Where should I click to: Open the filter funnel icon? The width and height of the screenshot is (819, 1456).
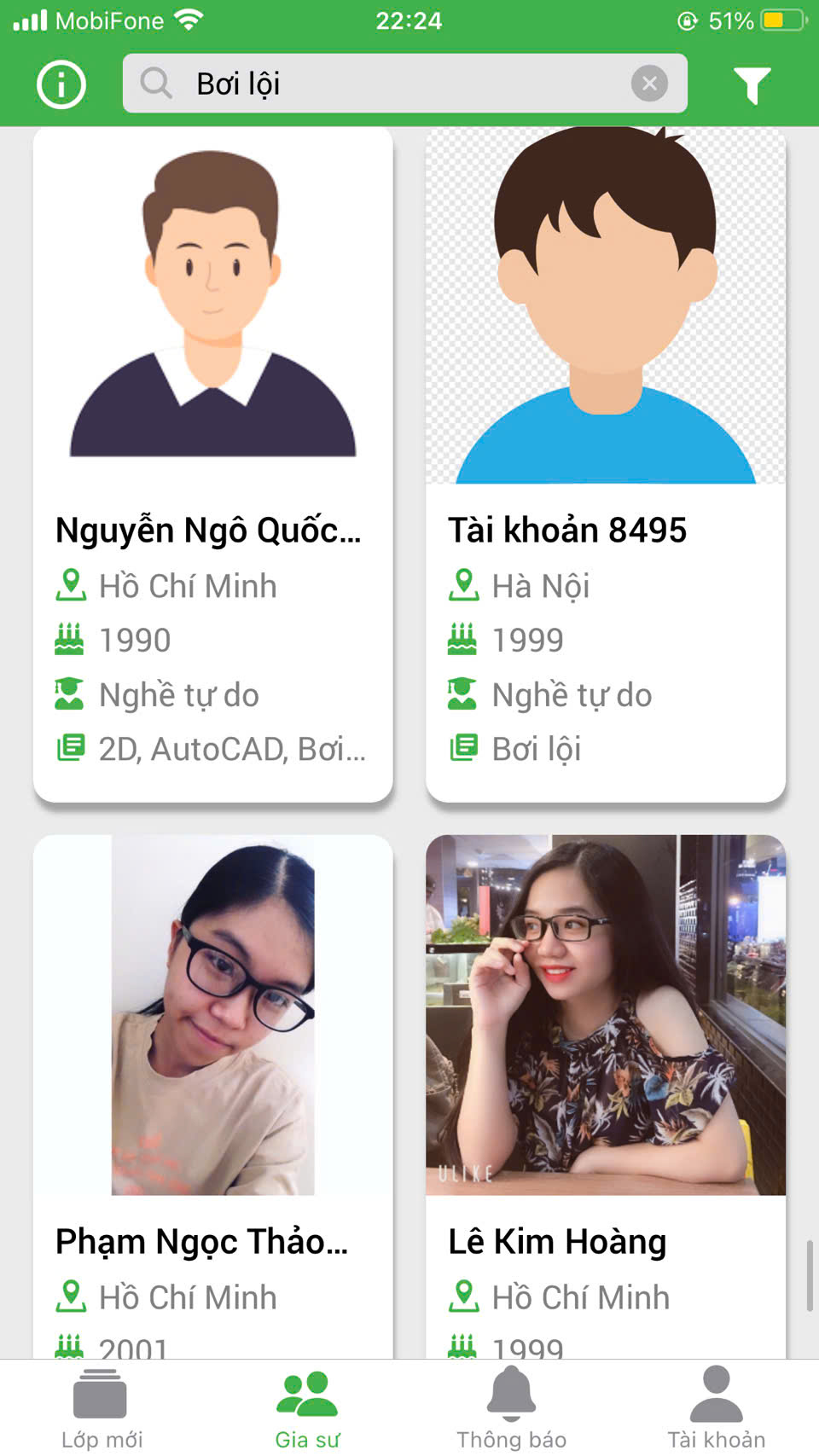(x=752, y=84)
